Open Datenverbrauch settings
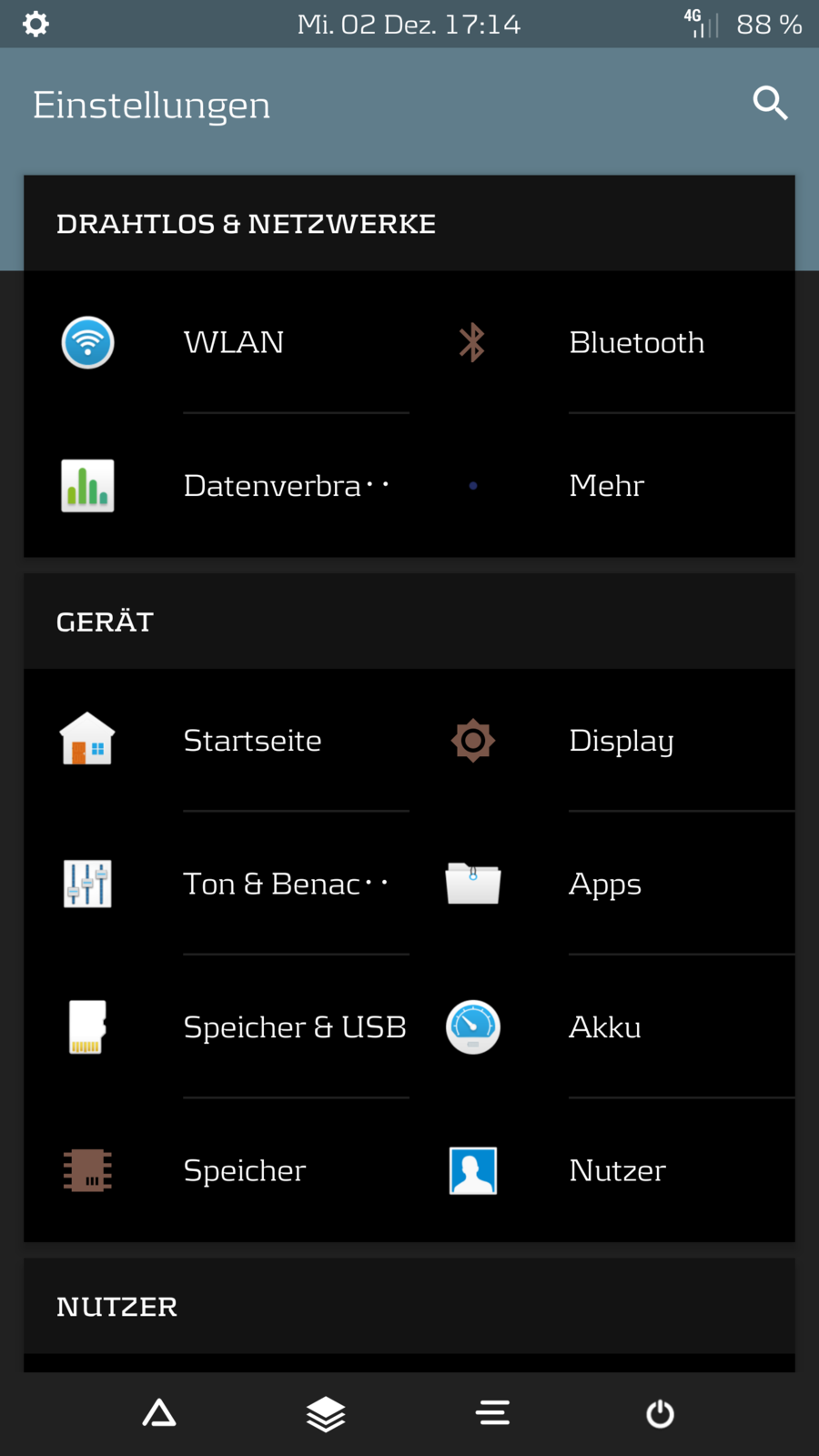The width and height of the screenshot is (819, 1456). click(x=273, y=486)
